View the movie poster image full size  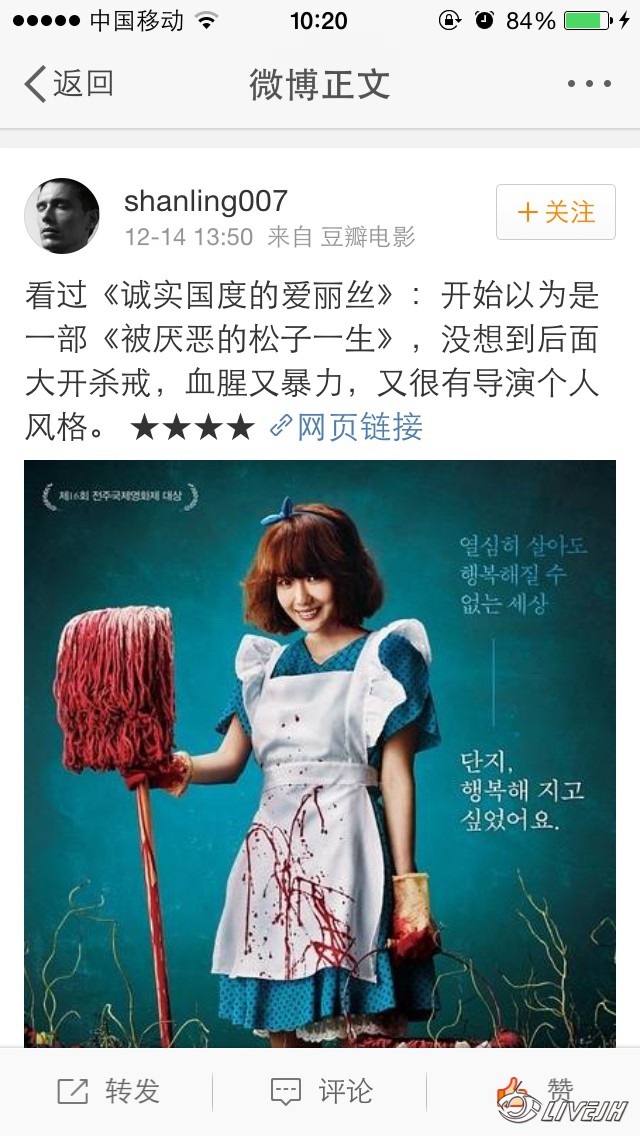(x=320, y=750)
